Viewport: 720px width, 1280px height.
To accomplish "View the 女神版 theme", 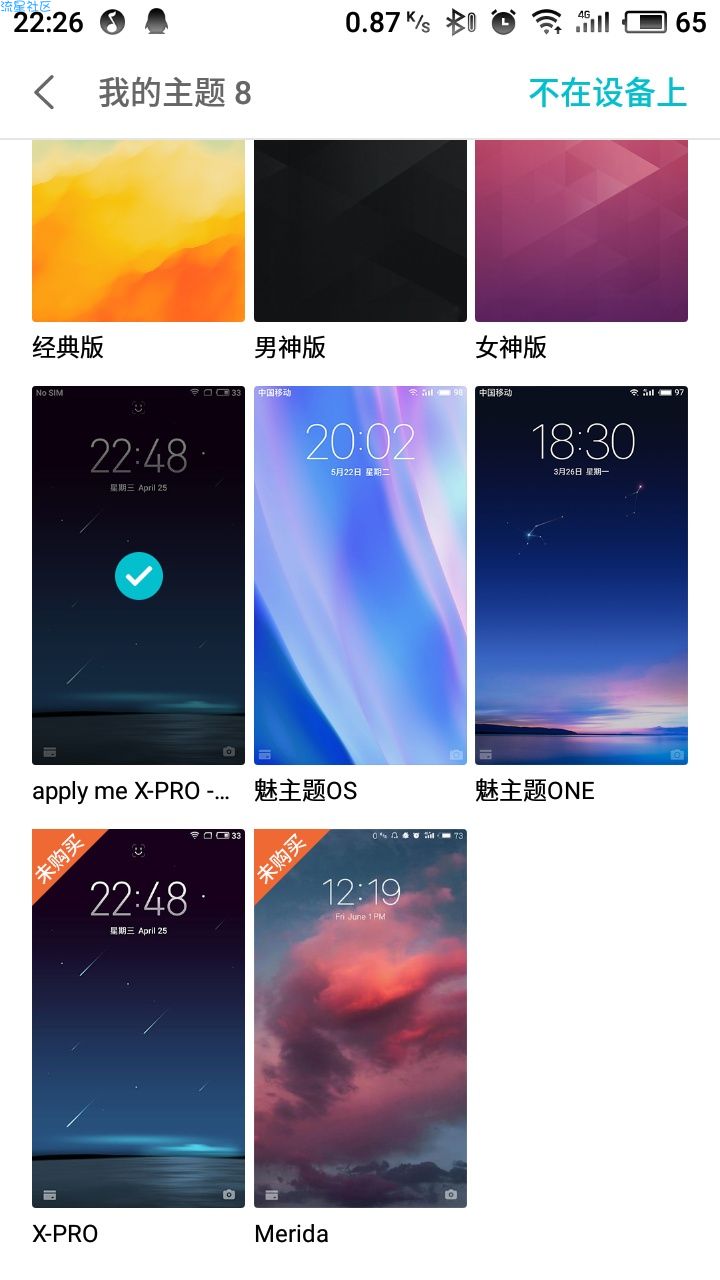I will [x=581, y=232].
